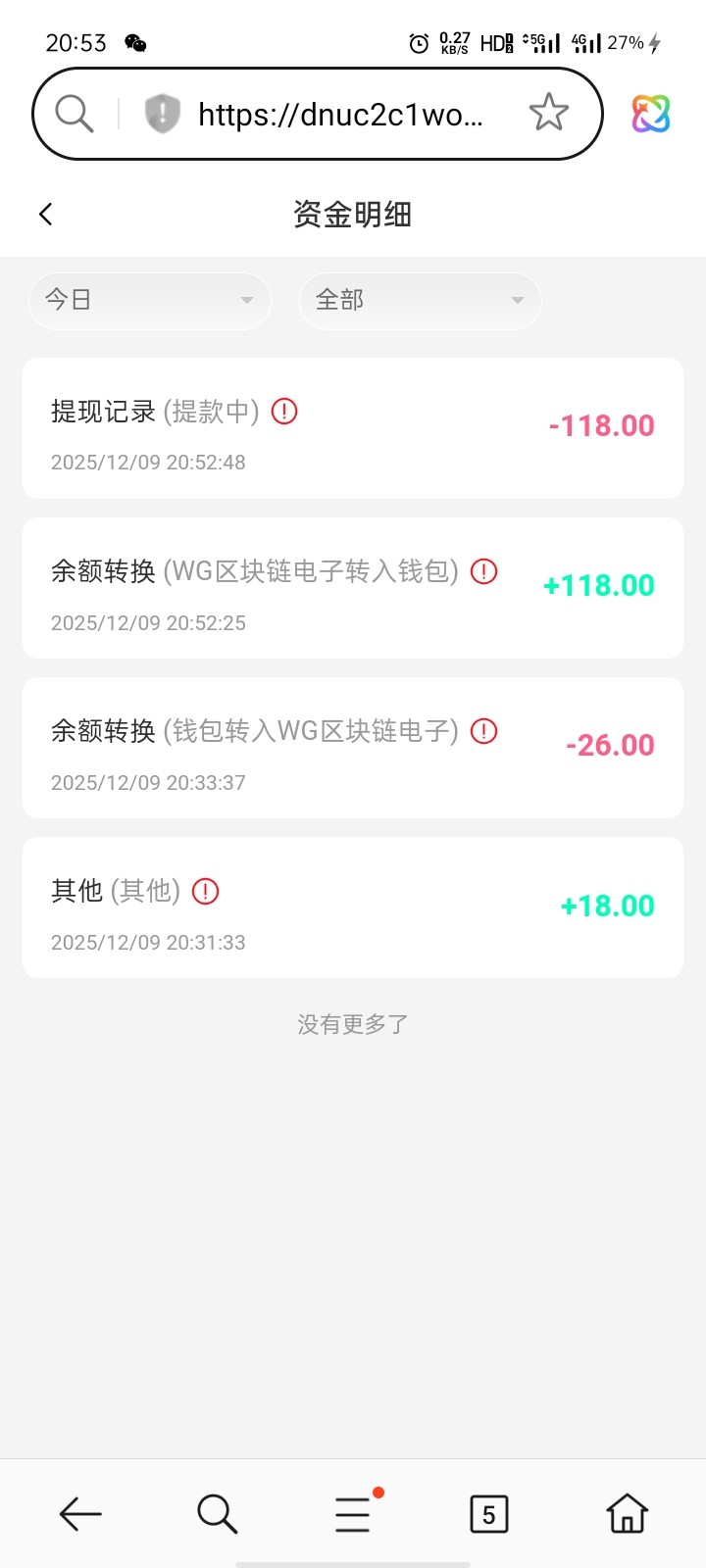Tap the shield security icon in the address bar

[160, 113]
